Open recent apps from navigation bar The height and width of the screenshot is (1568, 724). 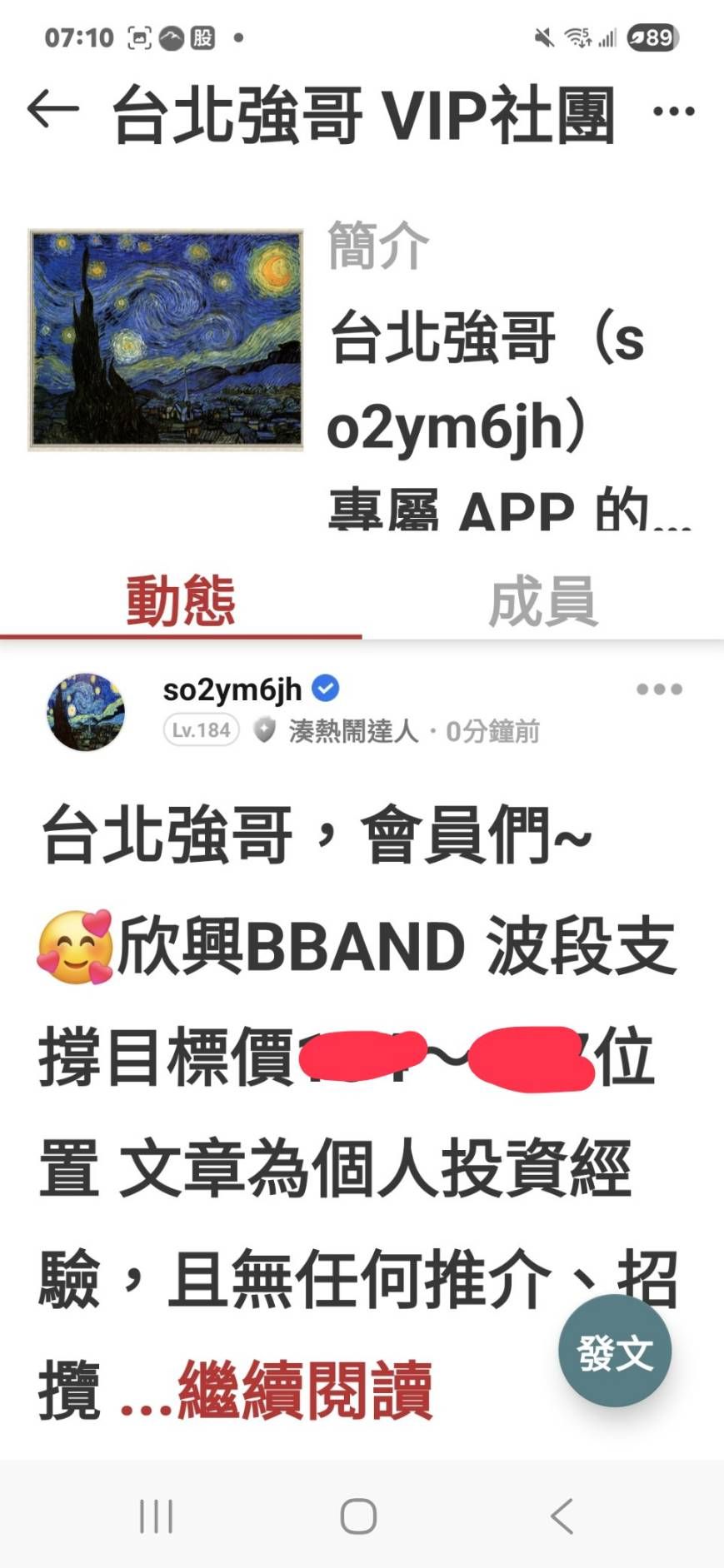tap(156, 1516)
